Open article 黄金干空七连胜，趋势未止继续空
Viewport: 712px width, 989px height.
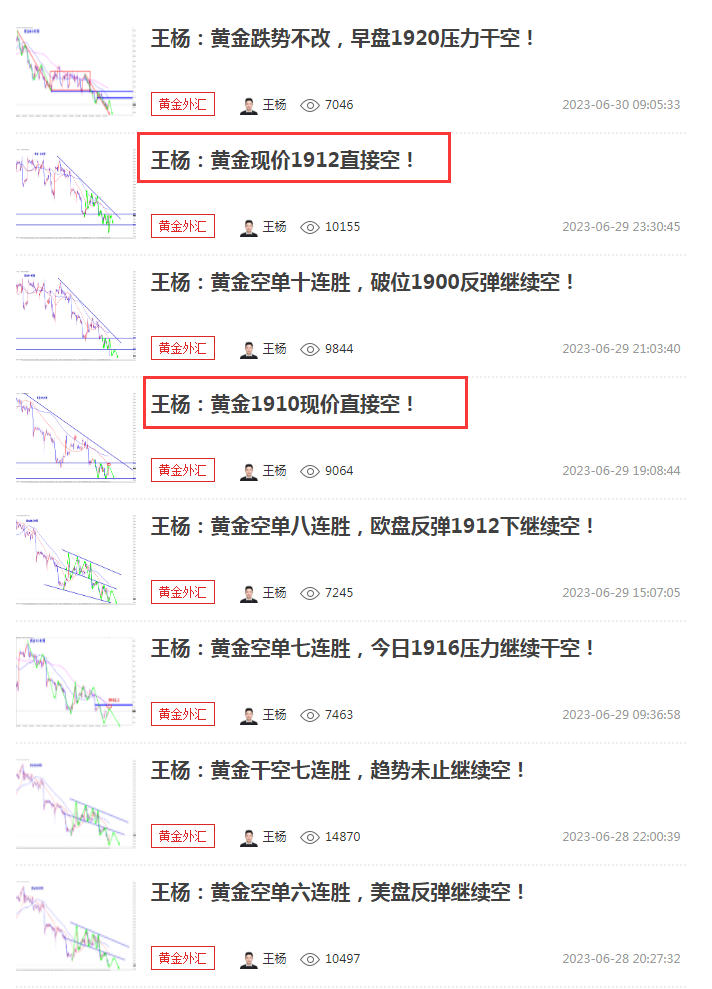tap(339, 770)
